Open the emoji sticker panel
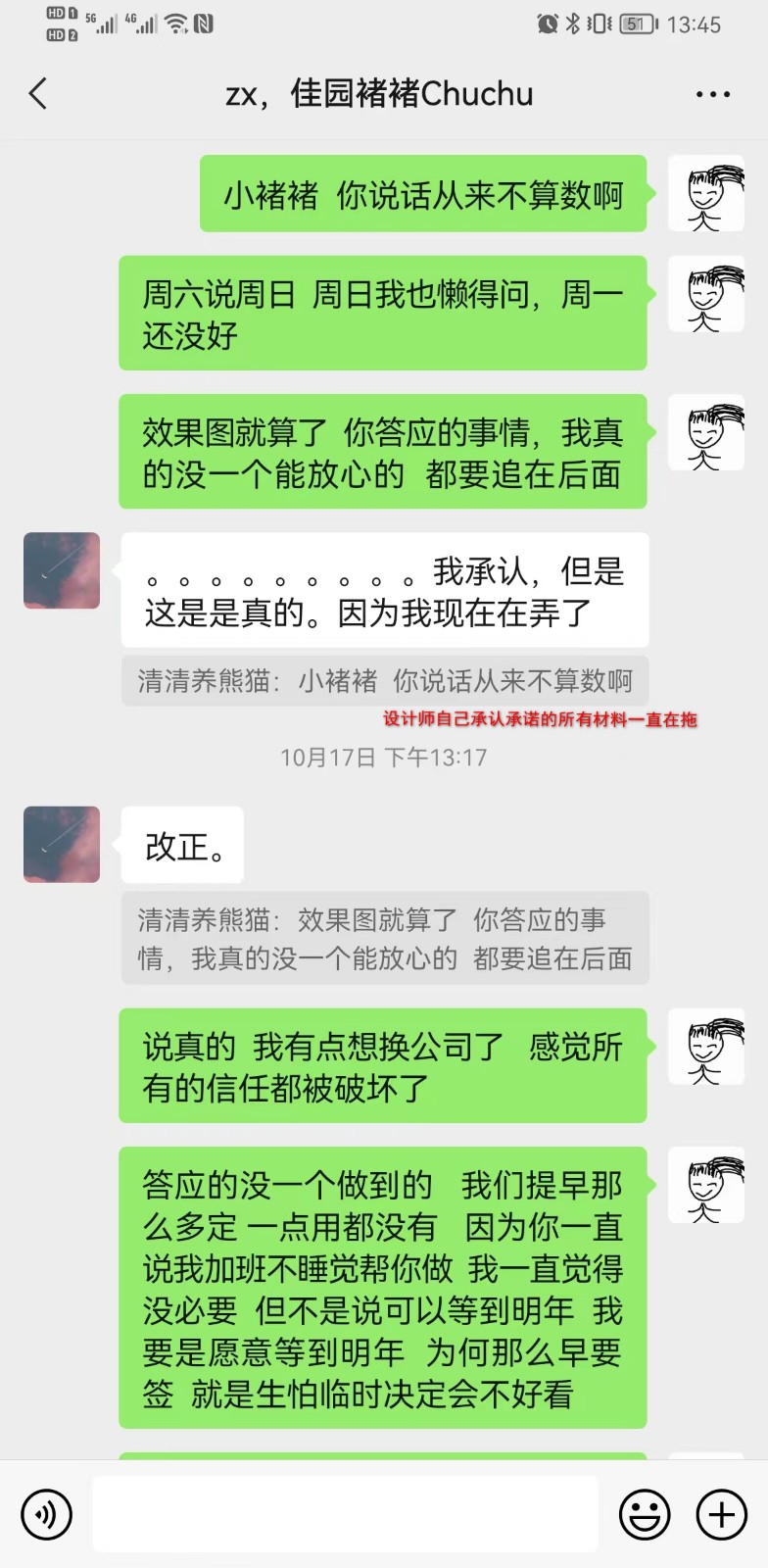The image size is (768, 1568). [645, 1514]
